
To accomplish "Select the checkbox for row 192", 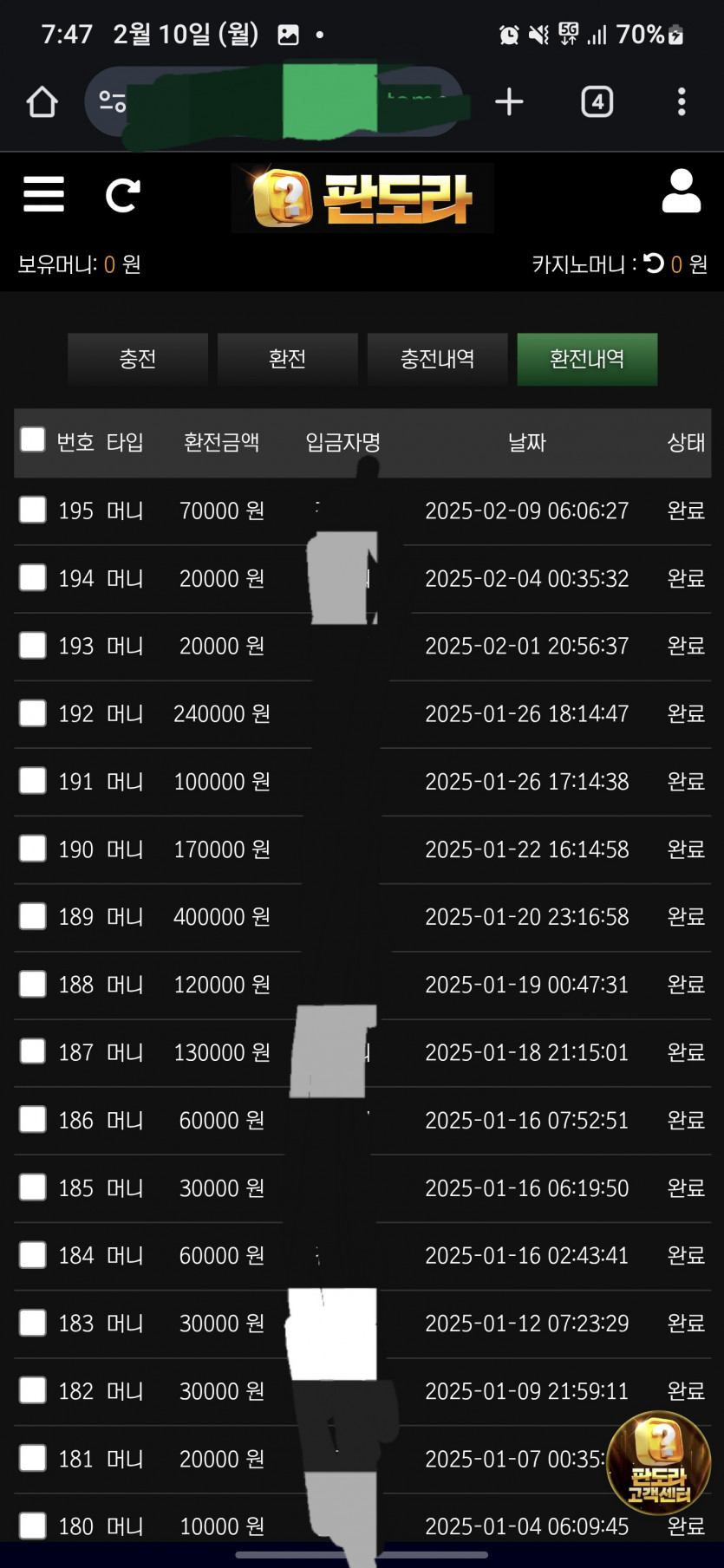I will coord(33,712).
